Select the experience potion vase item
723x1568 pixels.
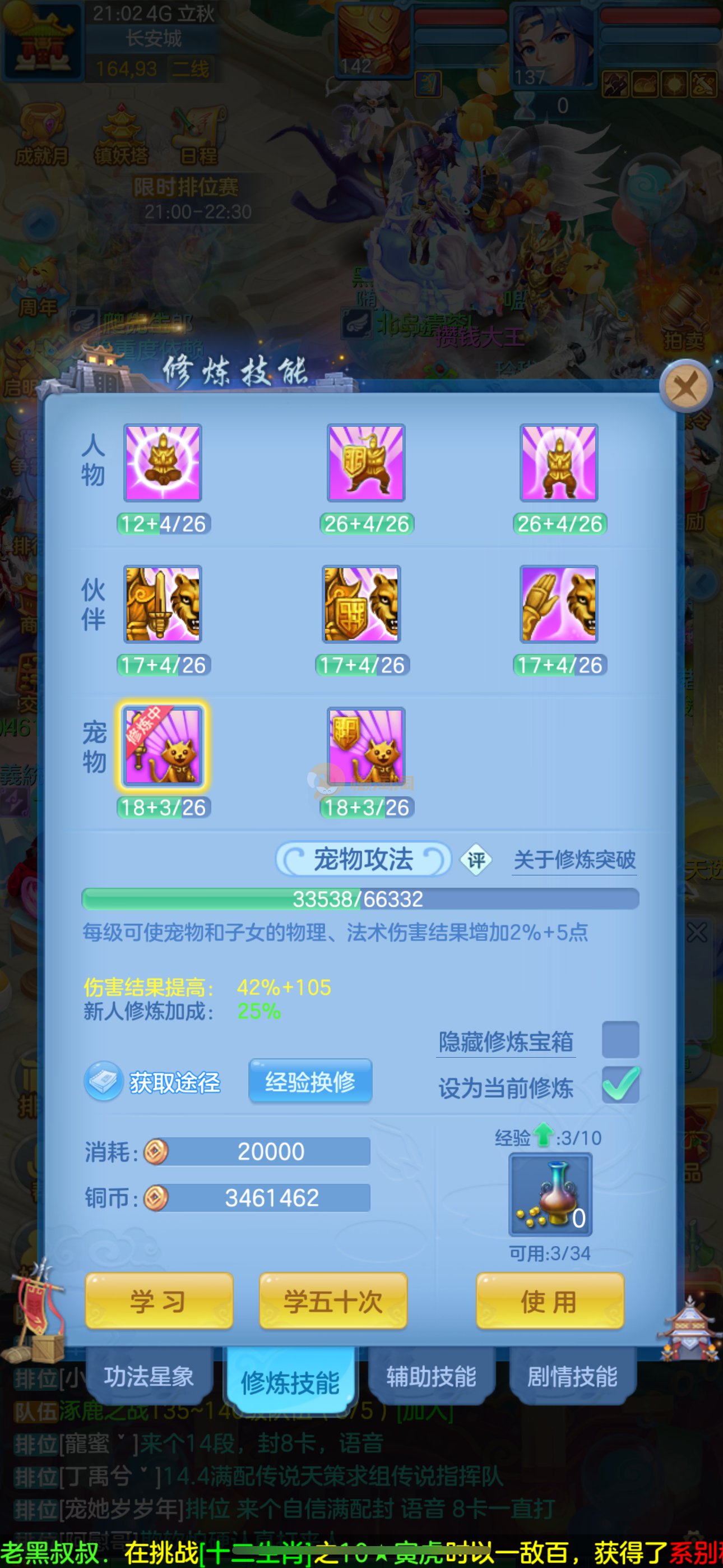[x=550, y=1193]
